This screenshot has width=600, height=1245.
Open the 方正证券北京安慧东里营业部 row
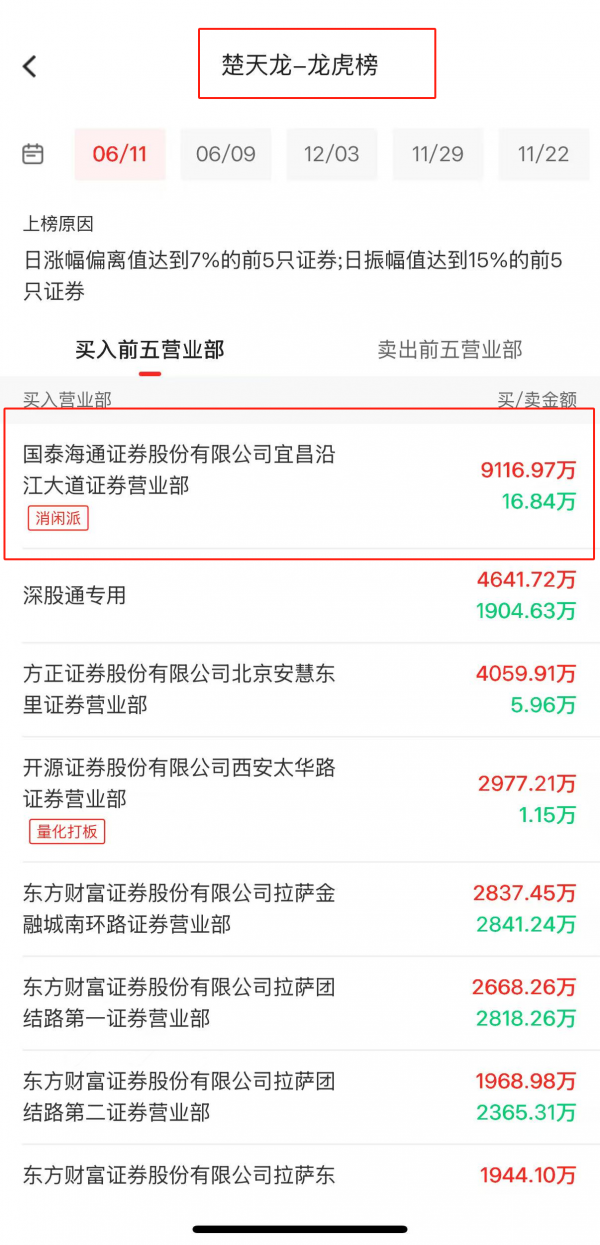300,690
